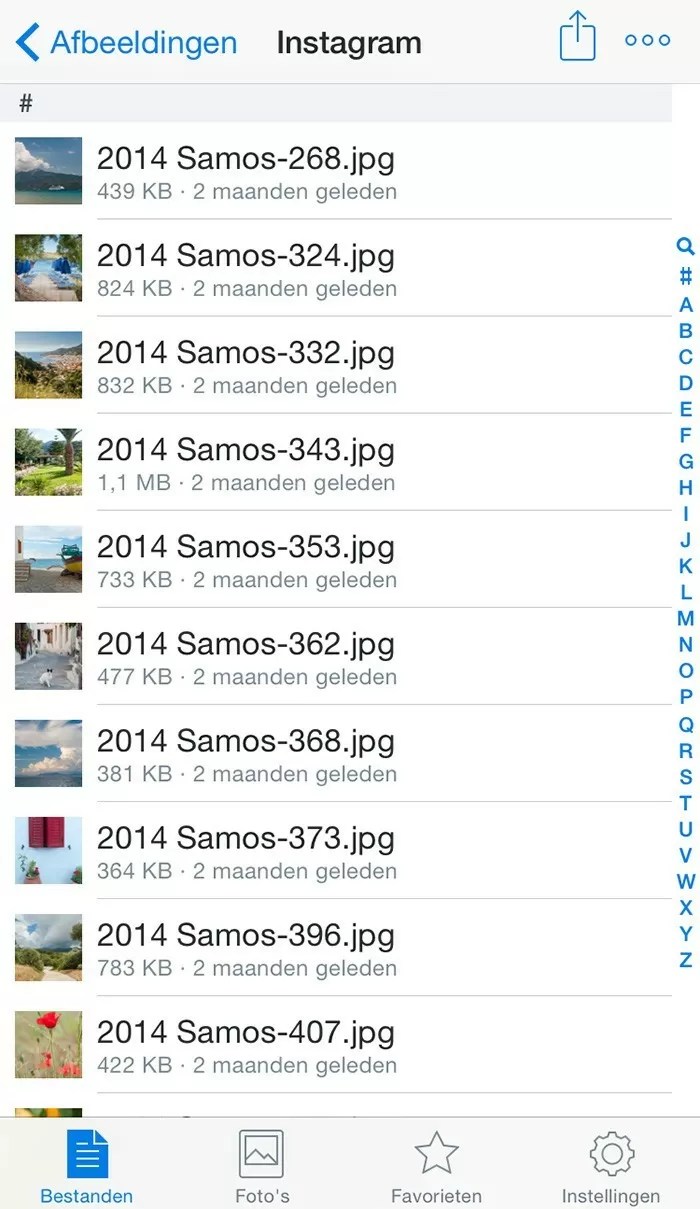Open 2014 Samos-368.jpg
Image resolution: width=700 pixels, height=1209 pixels.
245,753
